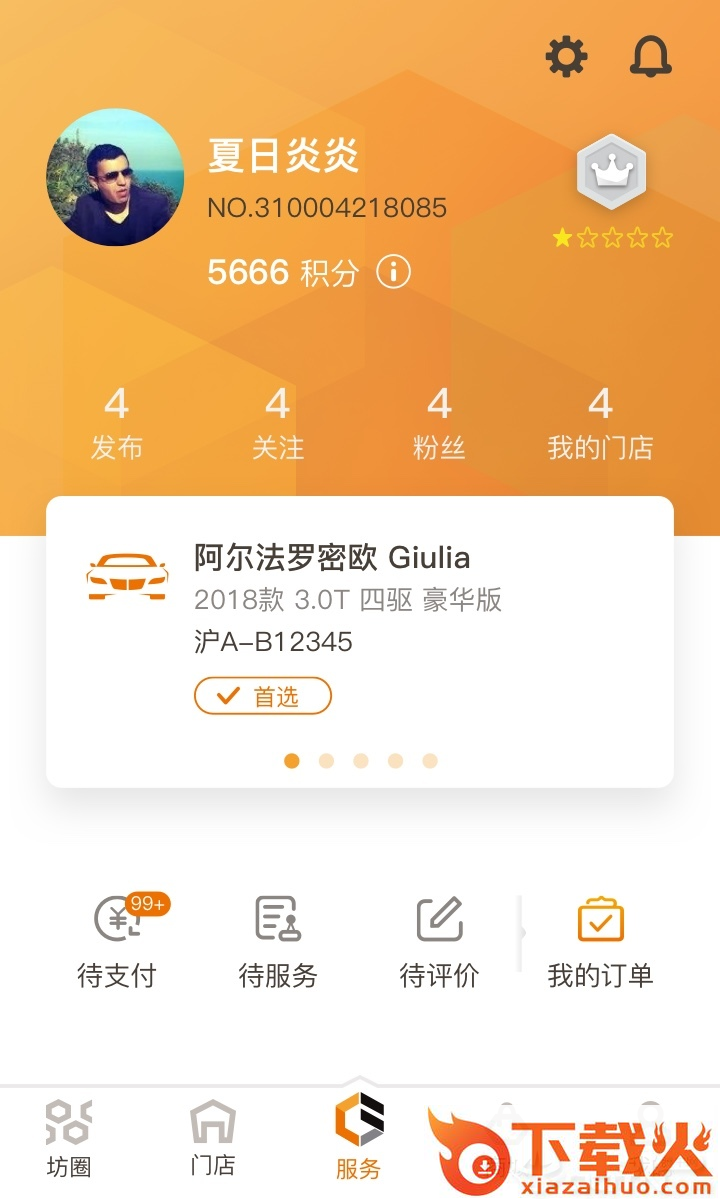Switch to the 门店 tab
The height and width of the screenshot is (1200, 720).
pyautogui.click(x=210, y=1140)
